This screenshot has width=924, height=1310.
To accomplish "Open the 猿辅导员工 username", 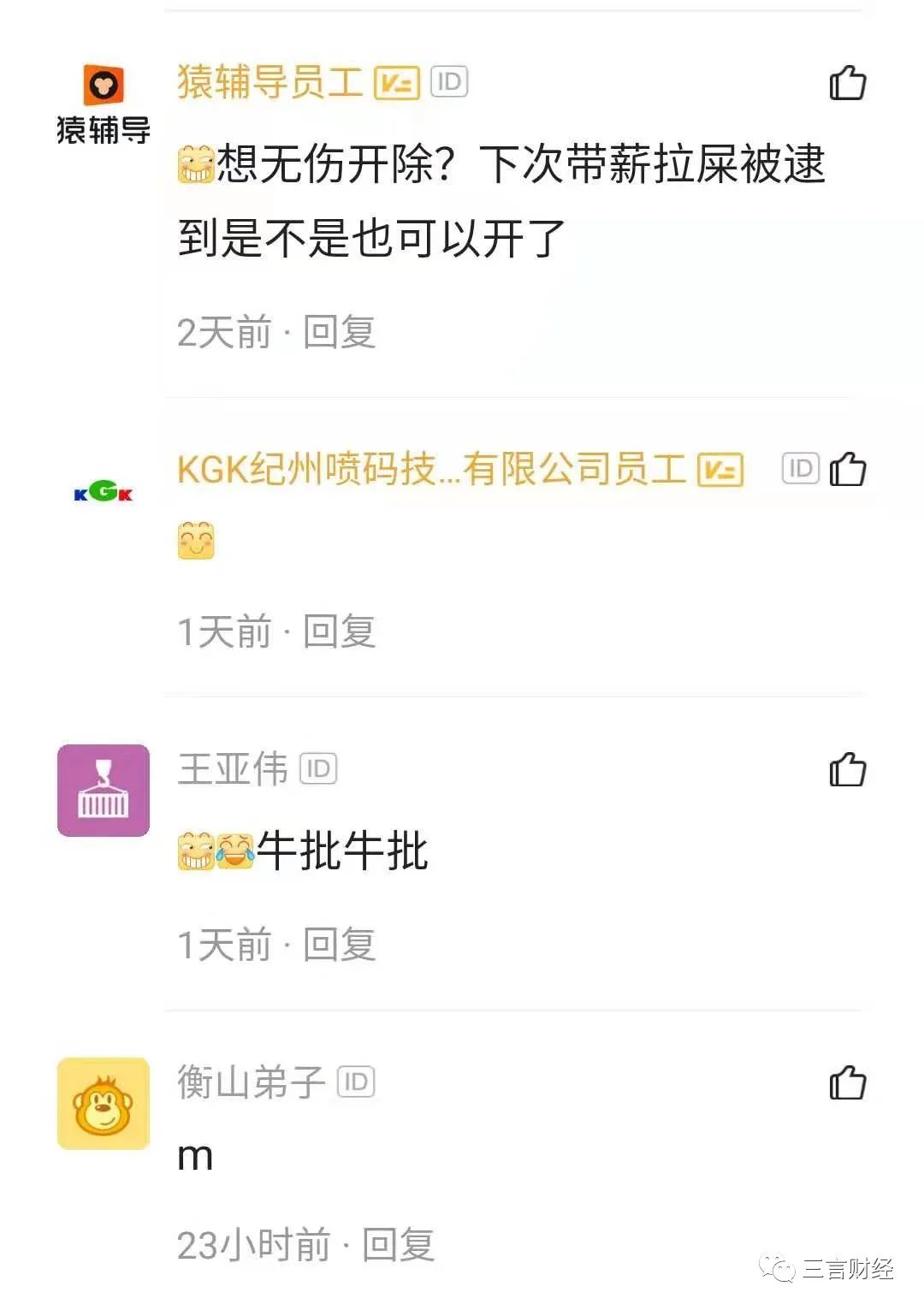I will [270, 82].
